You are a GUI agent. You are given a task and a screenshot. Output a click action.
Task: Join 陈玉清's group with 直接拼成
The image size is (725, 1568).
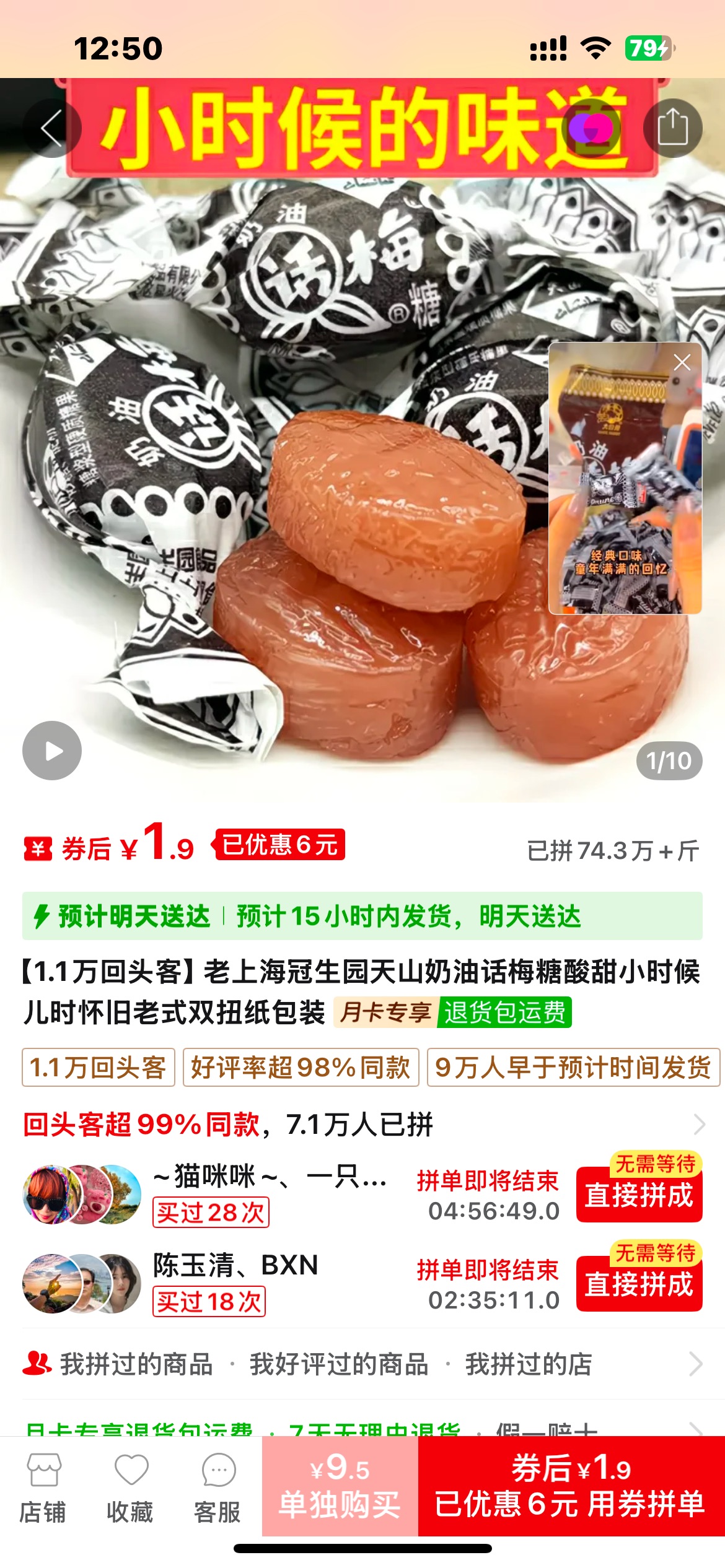click(x=639, y=1283)
